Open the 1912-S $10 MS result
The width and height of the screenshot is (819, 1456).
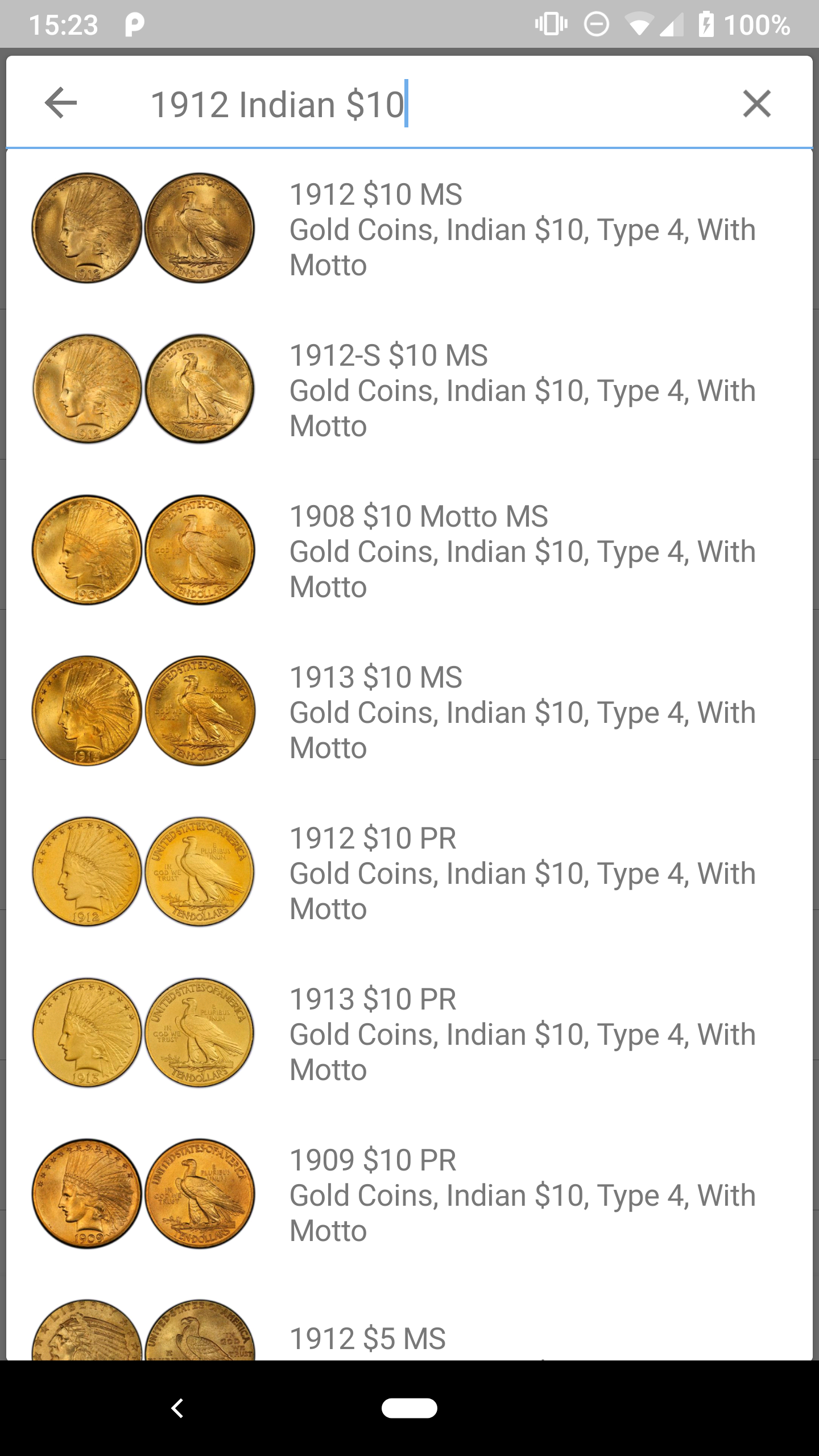pos(409,390)
